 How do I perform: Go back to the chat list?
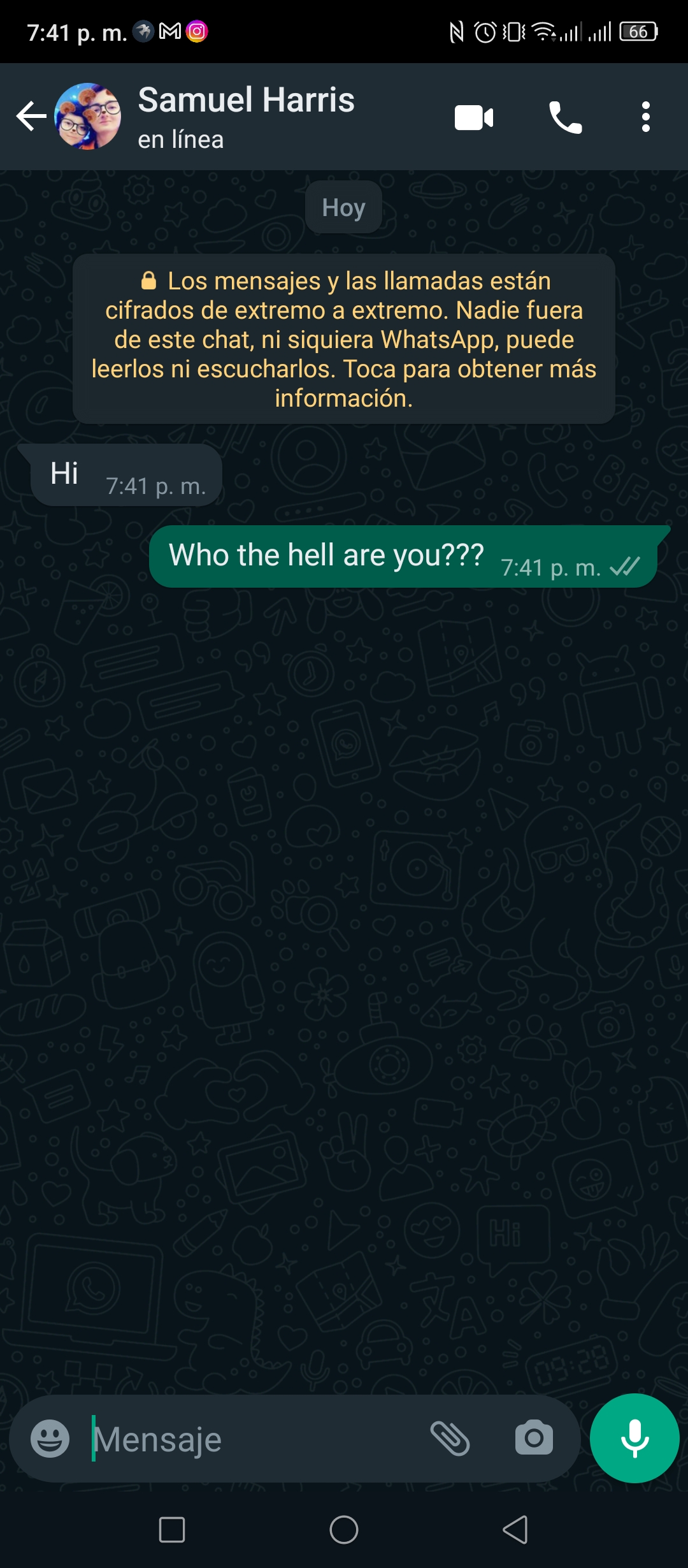coord(31,117)
